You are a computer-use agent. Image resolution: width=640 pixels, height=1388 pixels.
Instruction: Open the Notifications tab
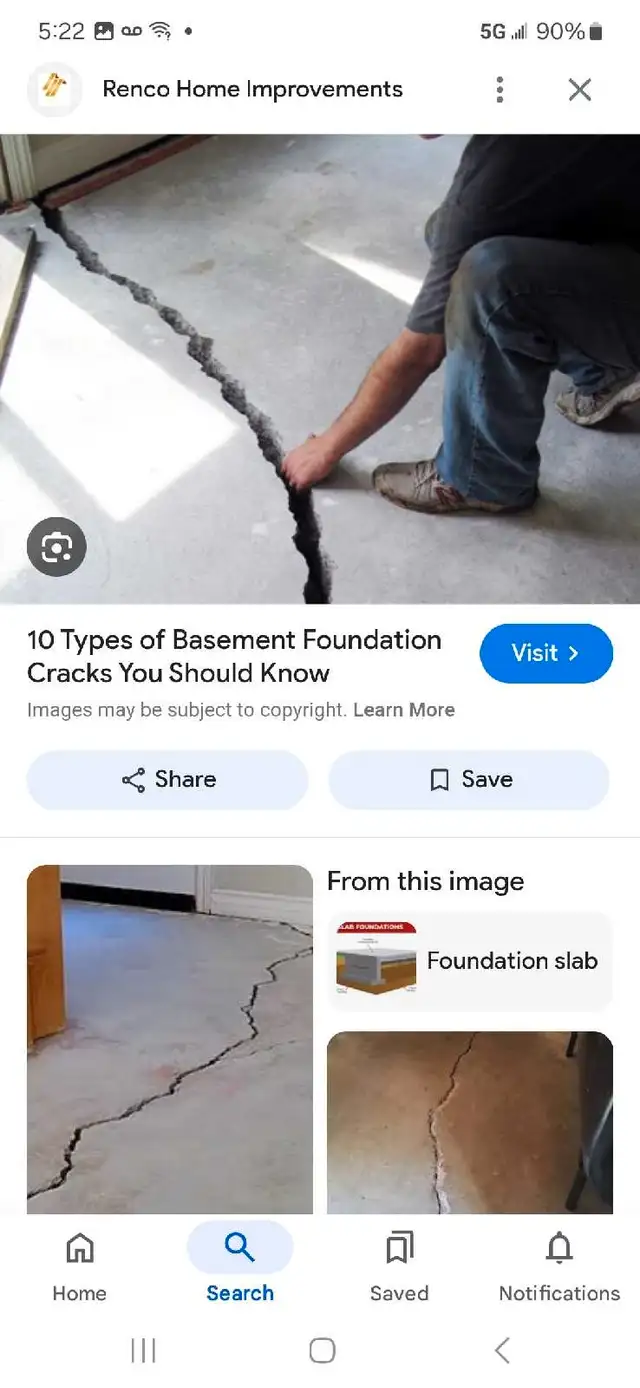pyautogui.click(x=559, y=1266)
